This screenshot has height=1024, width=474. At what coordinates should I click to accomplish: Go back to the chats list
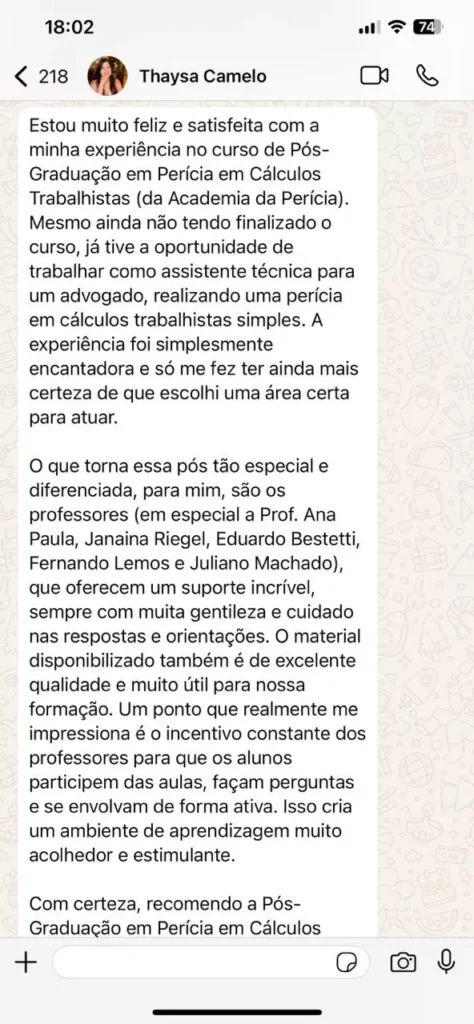[40, 76]
